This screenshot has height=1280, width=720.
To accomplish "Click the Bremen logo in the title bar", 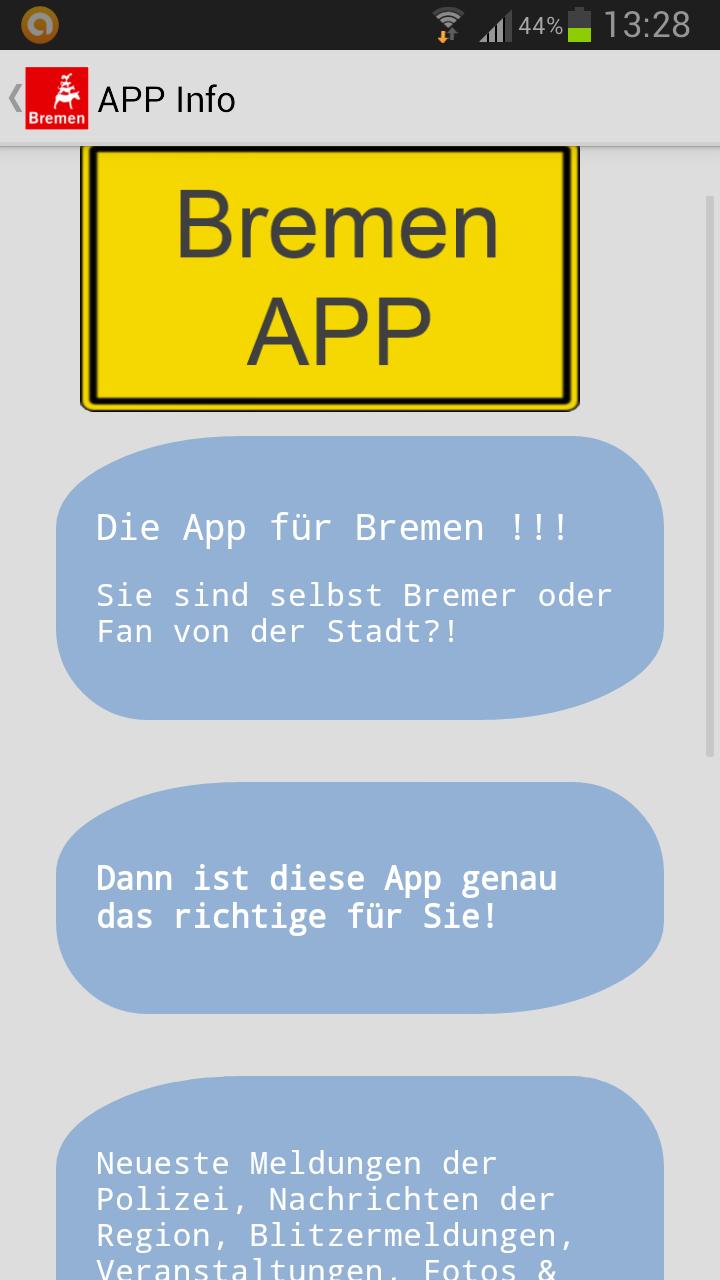I will coord(57,97).
